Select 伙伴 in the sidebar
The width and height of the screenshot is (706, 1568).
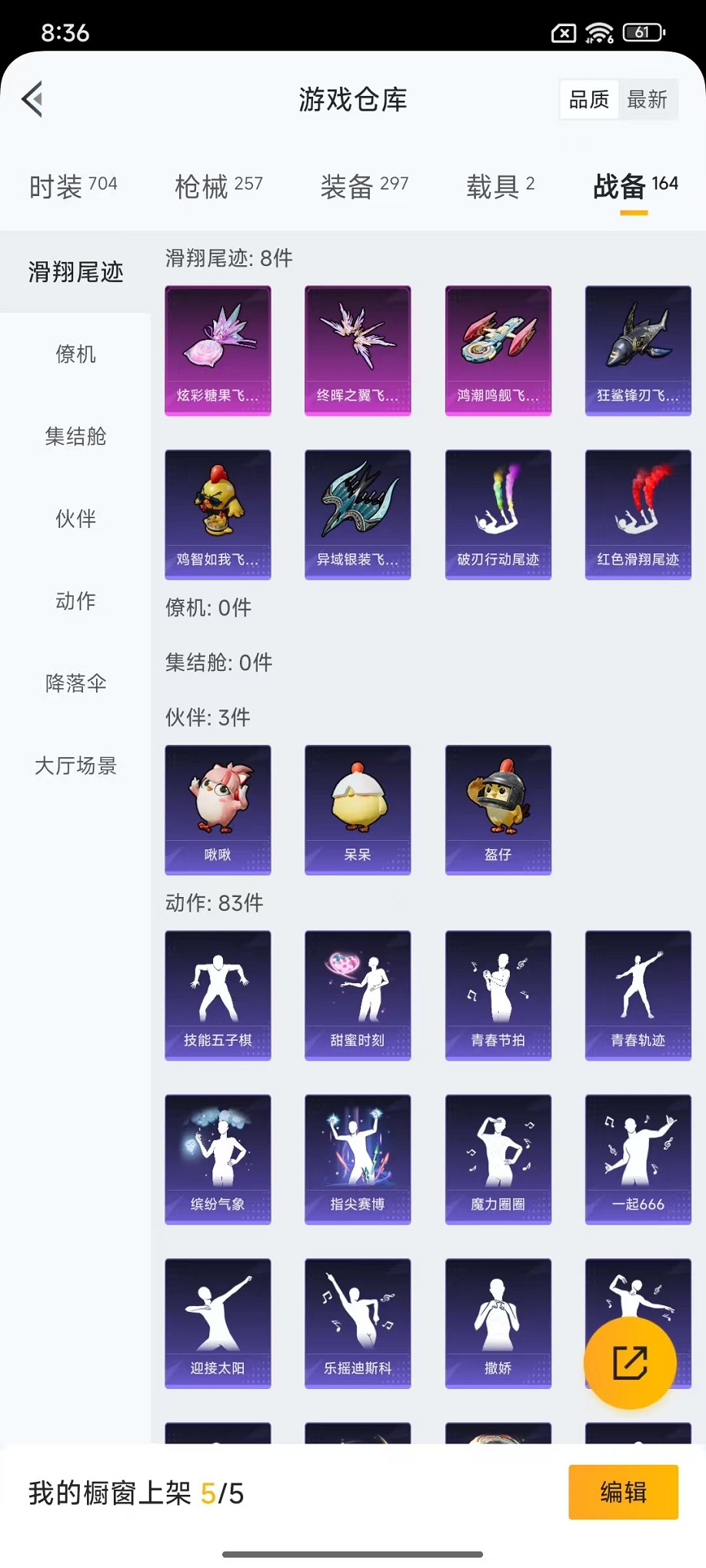pos(75,519)
